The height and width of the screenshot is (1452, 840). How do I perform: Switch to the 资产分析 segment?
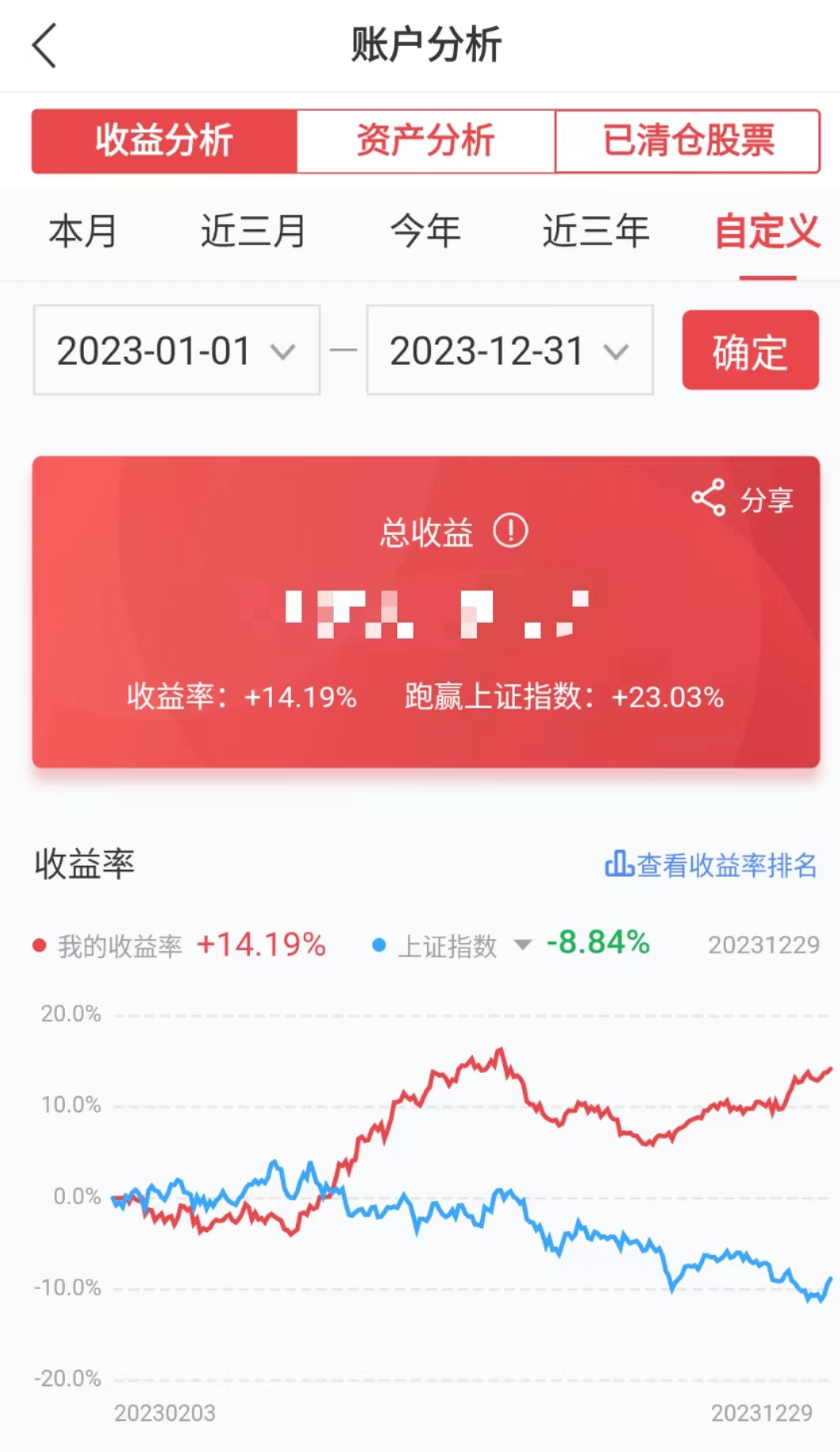[426, 141]
